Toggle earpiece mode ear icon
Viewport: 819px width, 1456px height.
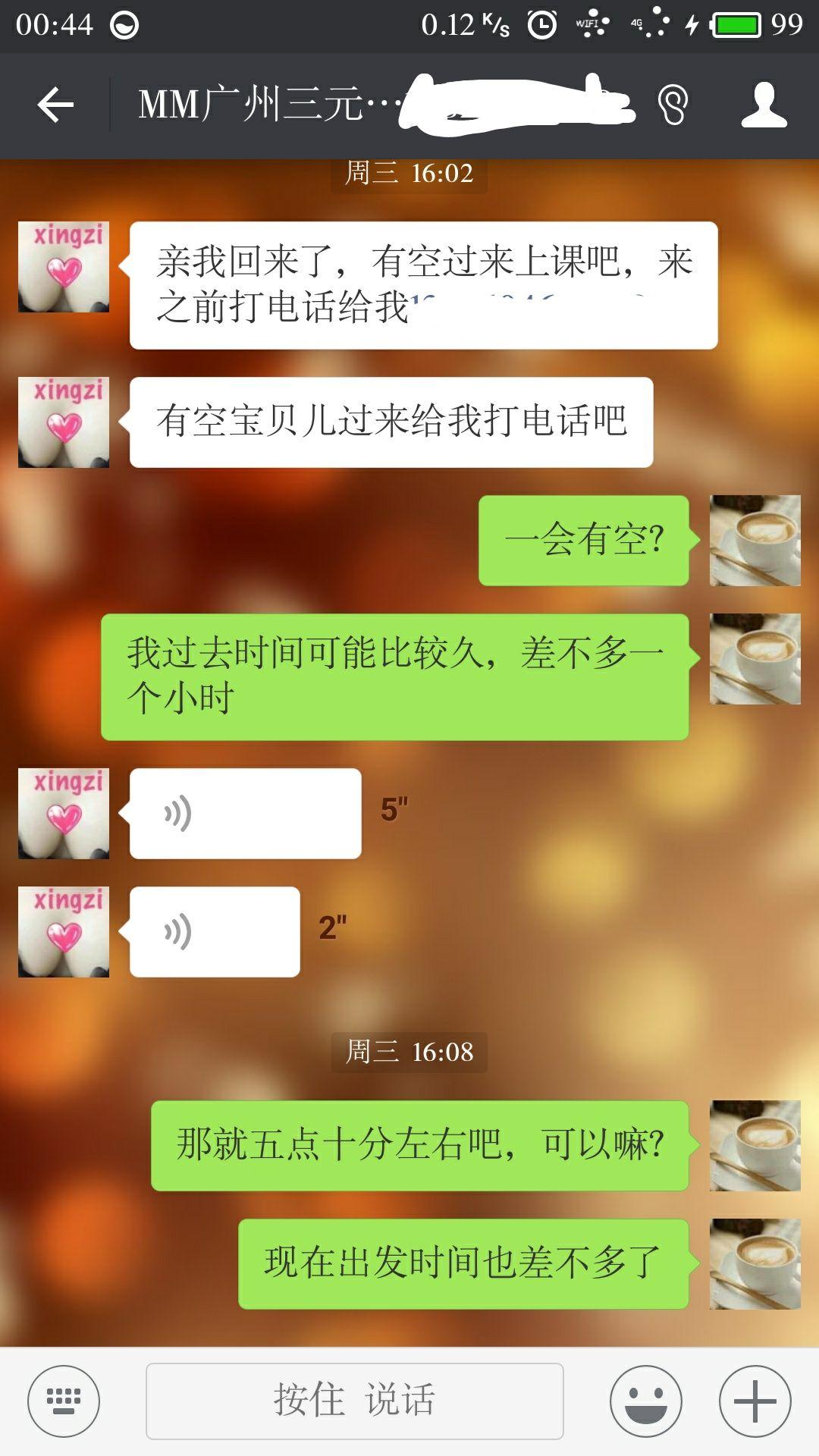coord(672,105)
